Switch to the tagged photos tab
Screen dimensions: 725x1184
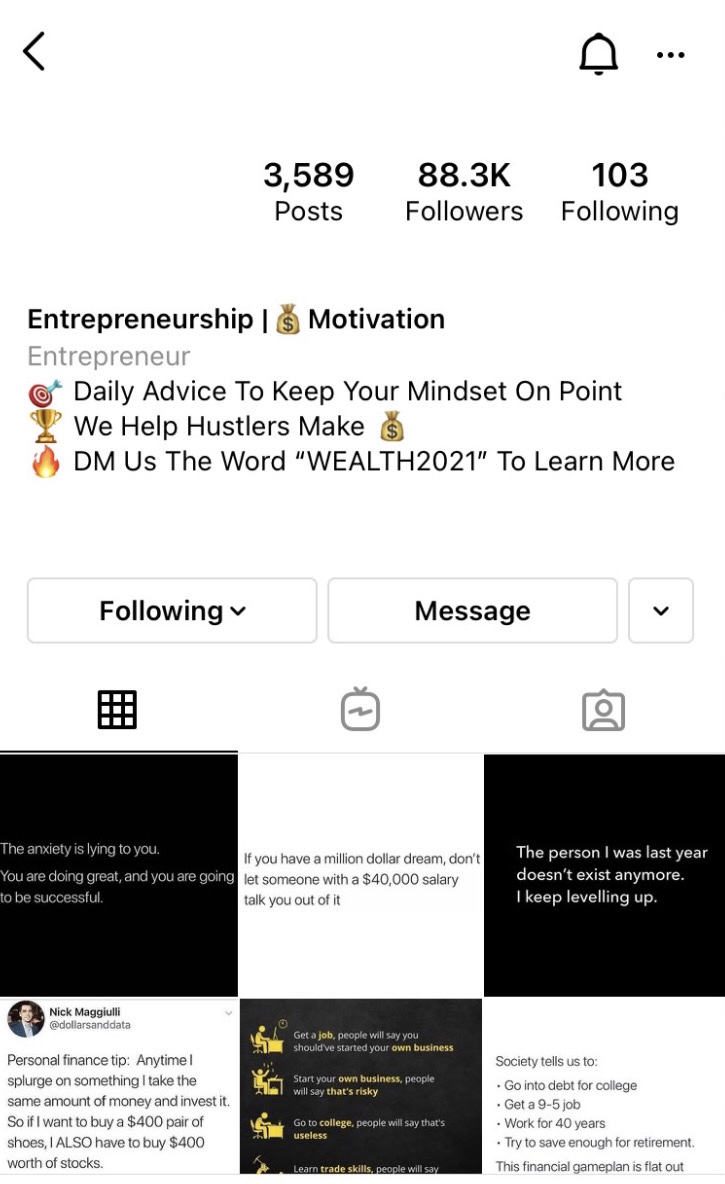click(603, 709)
